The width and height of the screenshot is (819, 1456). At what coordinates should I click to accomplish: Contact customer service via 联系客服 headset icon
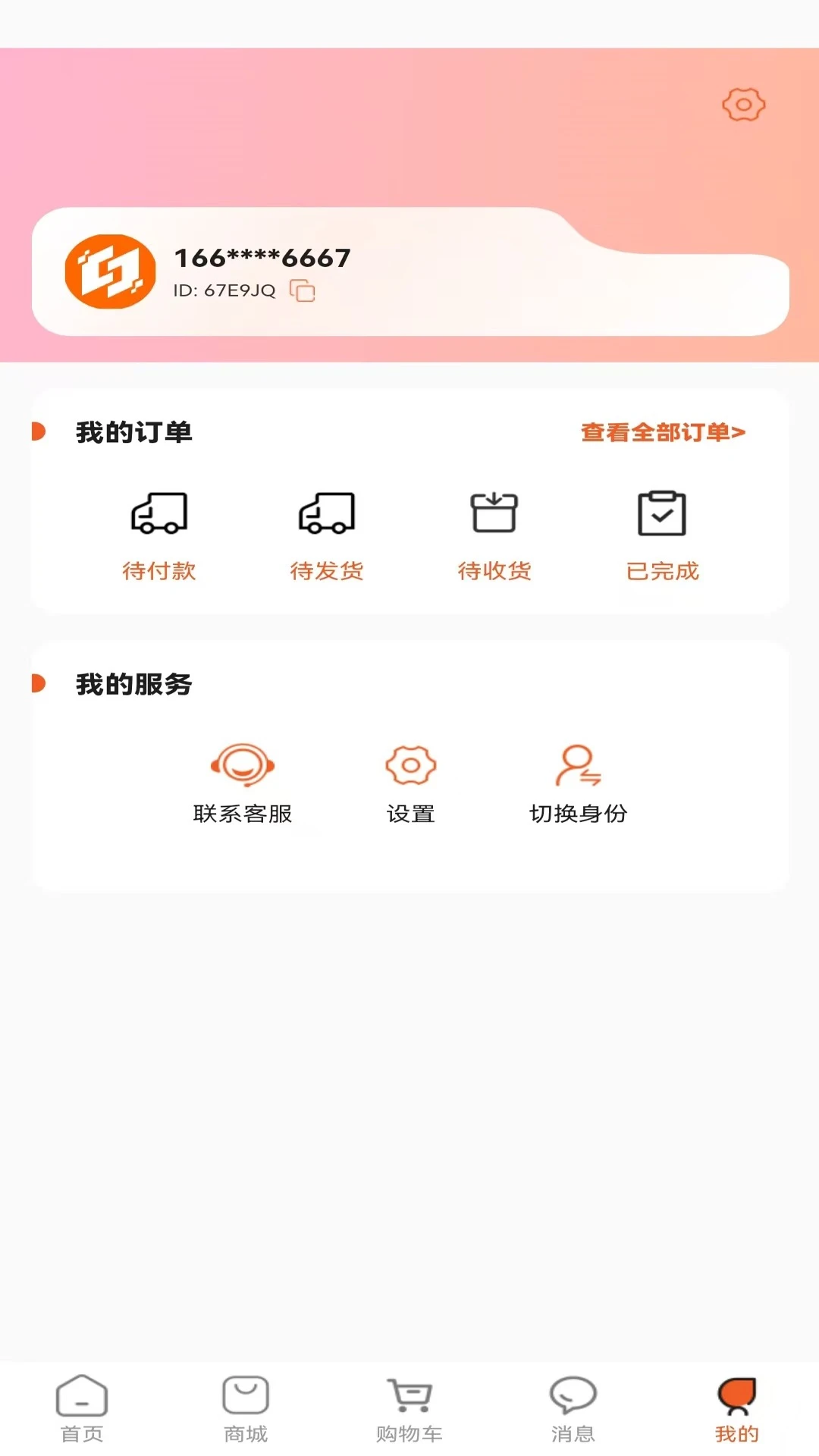tap(241, 766)
